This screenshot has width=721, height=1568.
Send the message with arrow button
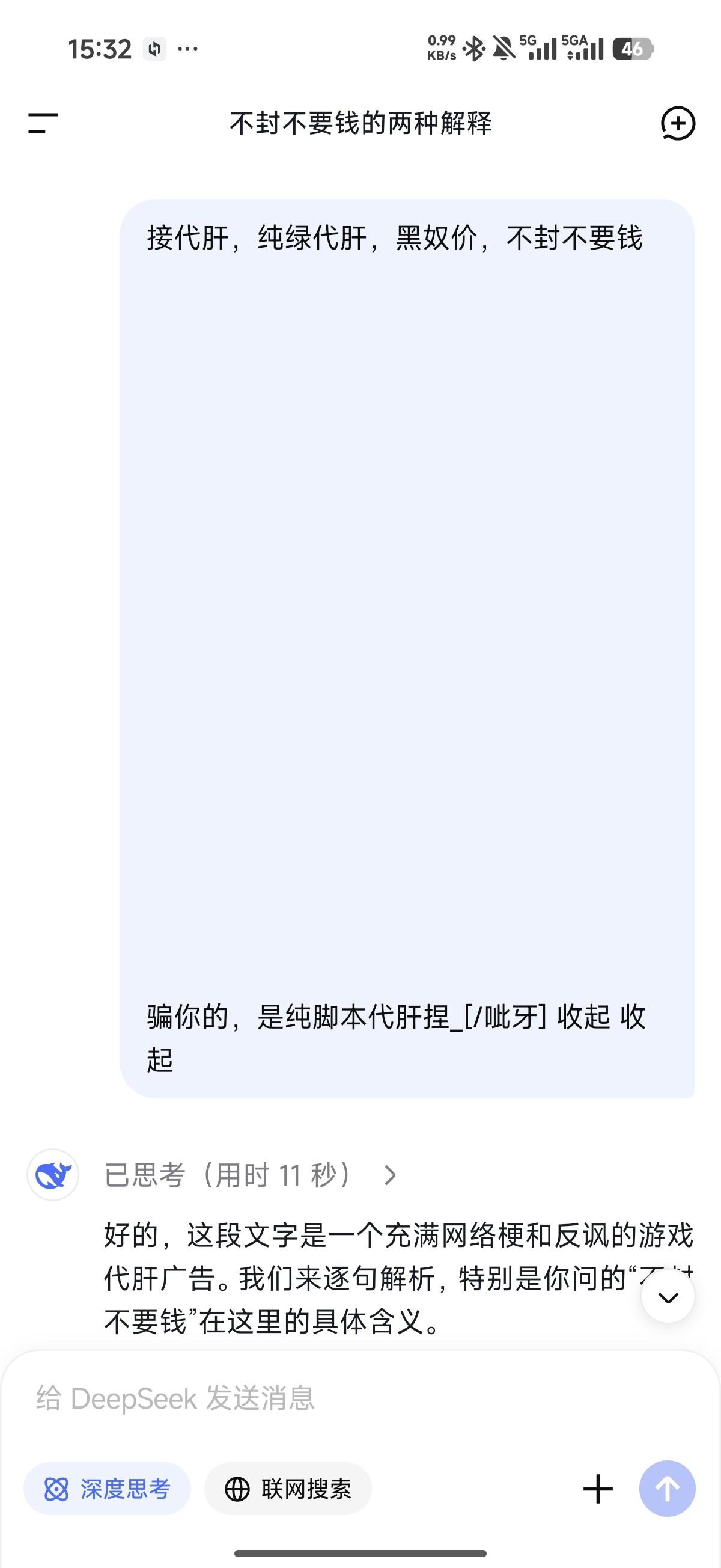(667, 1489)
